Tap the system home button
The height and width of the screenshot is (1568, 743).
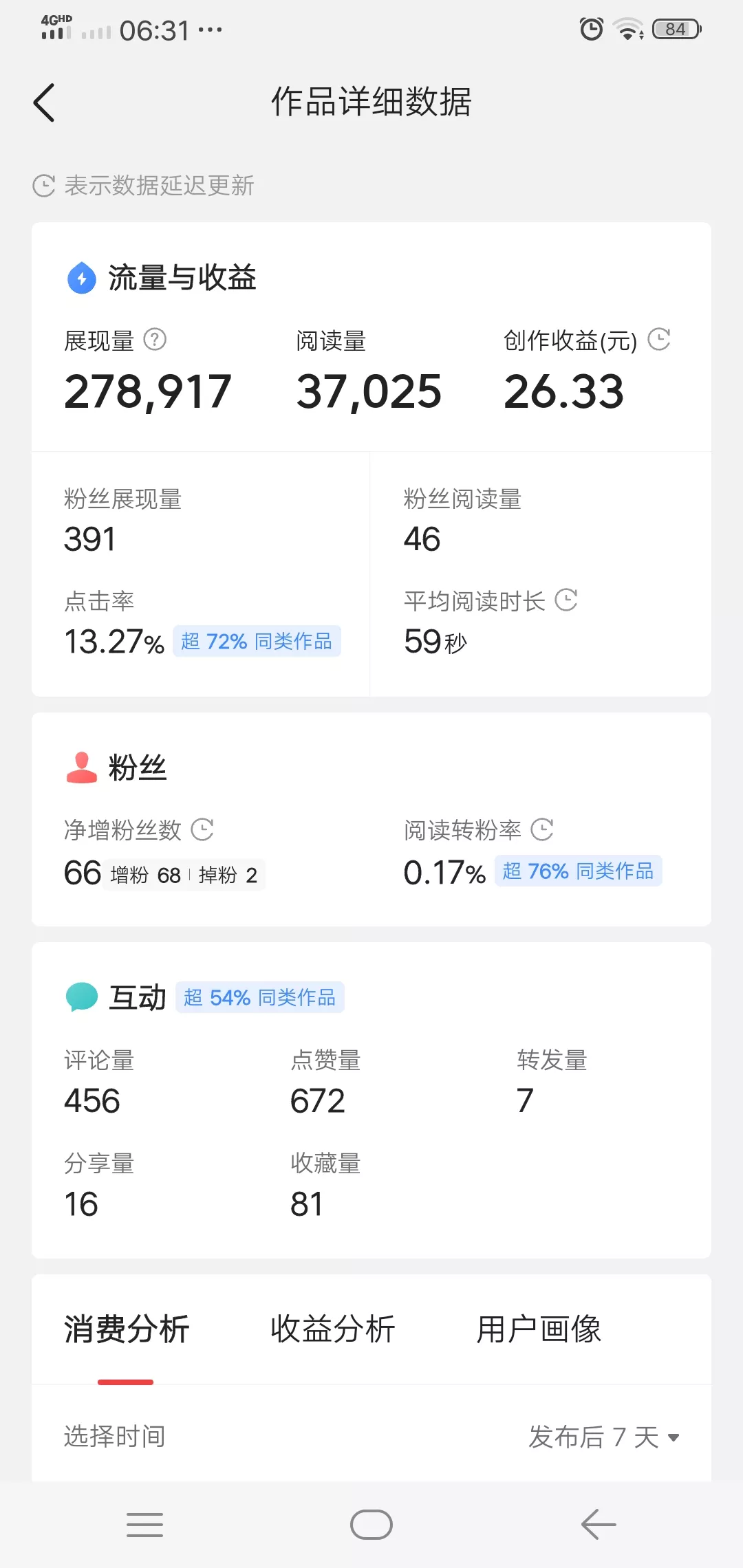tap(371, 1525)
